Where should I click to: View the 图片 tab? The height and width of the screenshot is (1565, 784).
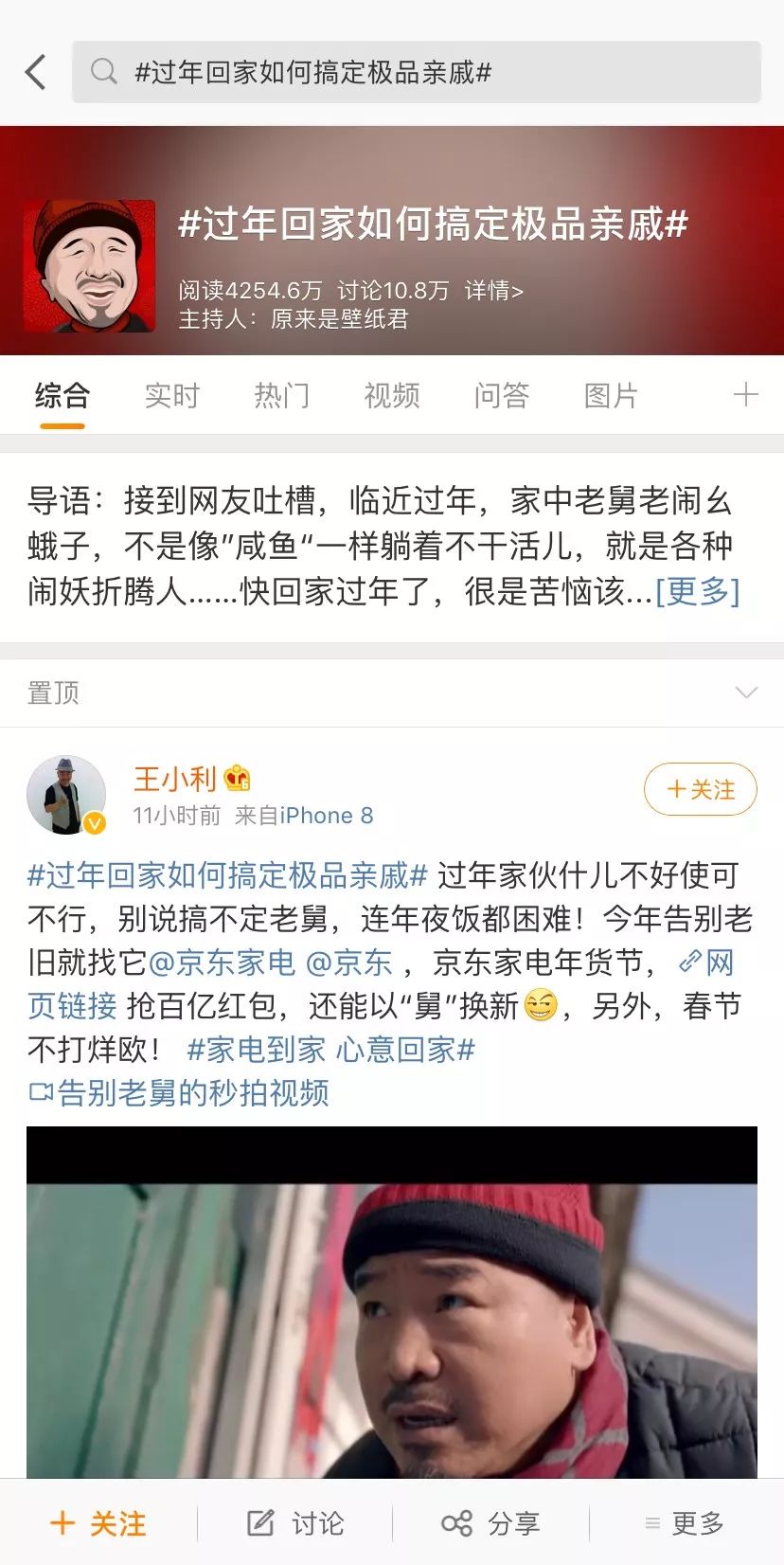[x=612, y=396]
